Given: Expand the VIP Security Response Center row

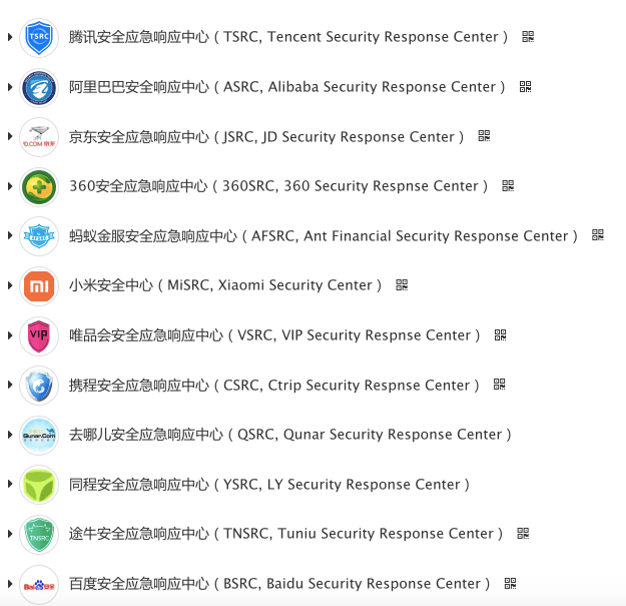Looking at the screenshot, I should tap(9, 336).
